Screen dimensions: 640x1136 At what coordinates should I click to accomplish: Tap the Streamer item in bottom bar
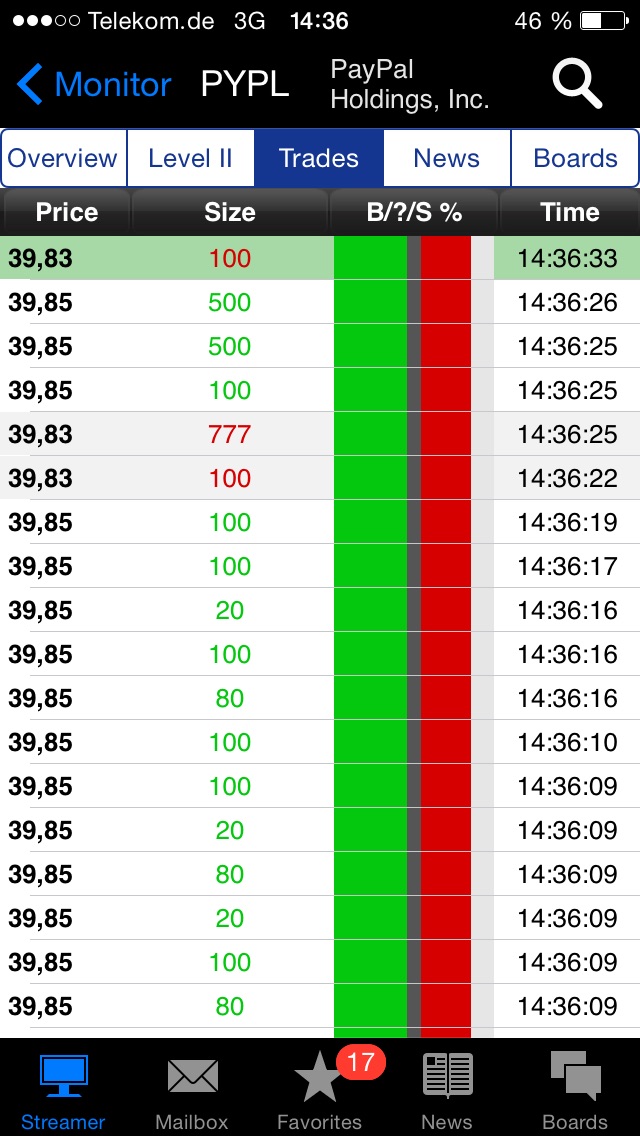(x=63, y=1090)
